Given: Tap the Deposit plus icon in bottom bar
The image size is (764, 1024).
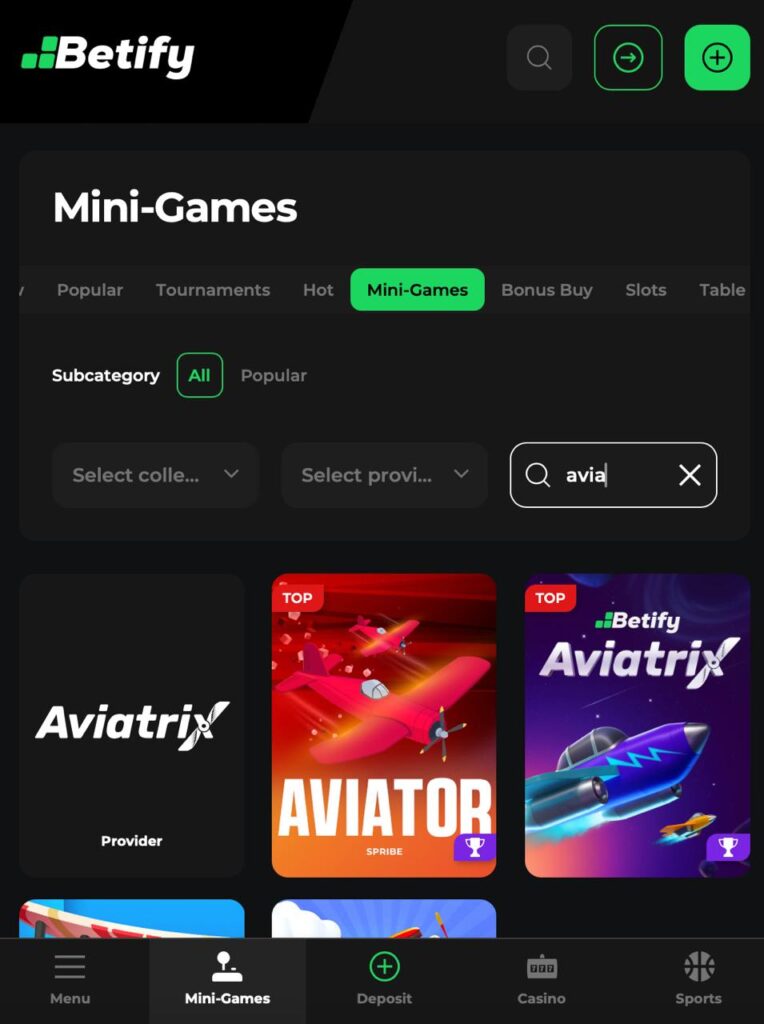Looking at the screenshot, I should (x=384, y=966).
